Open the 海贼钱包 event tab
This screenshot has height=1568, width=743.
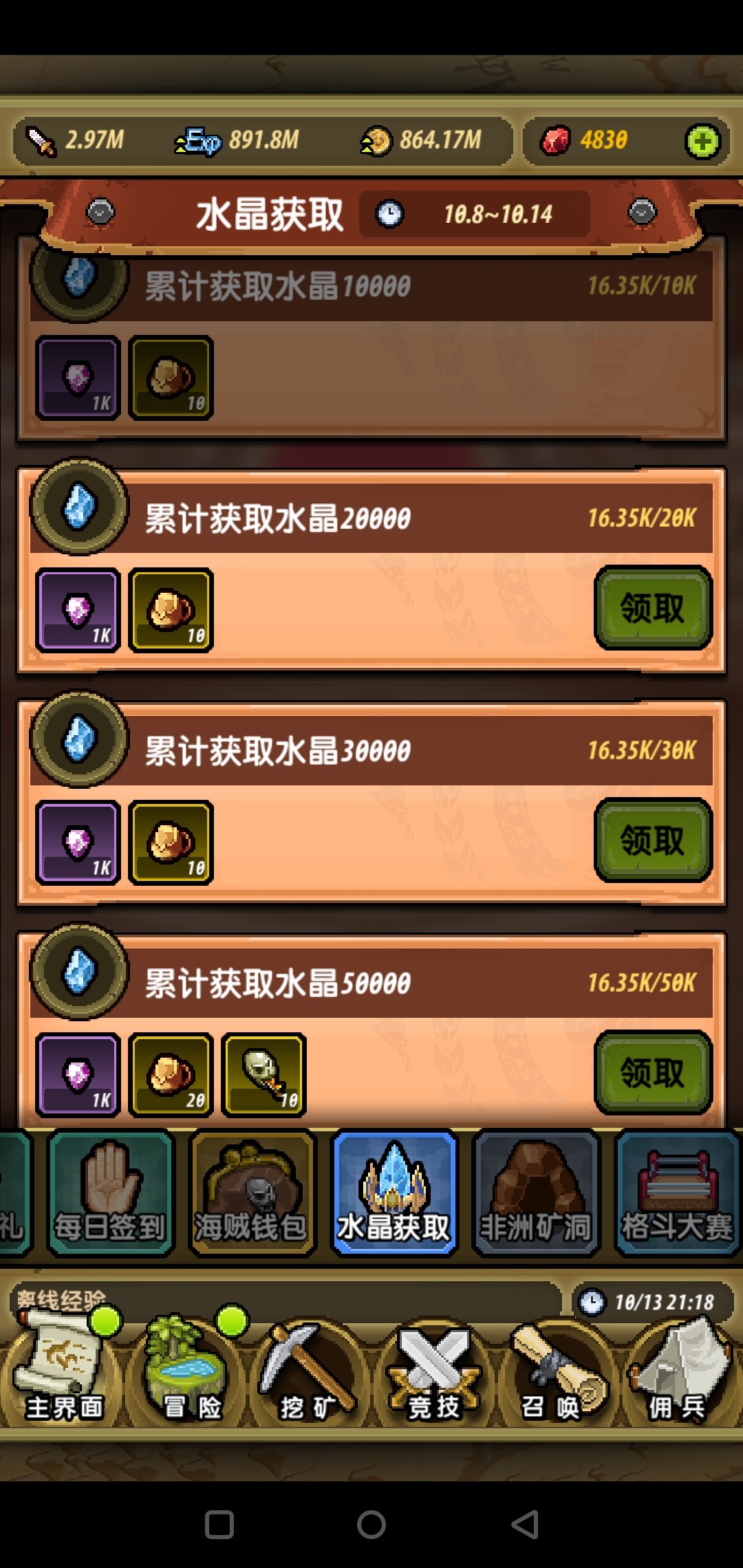252,1193
